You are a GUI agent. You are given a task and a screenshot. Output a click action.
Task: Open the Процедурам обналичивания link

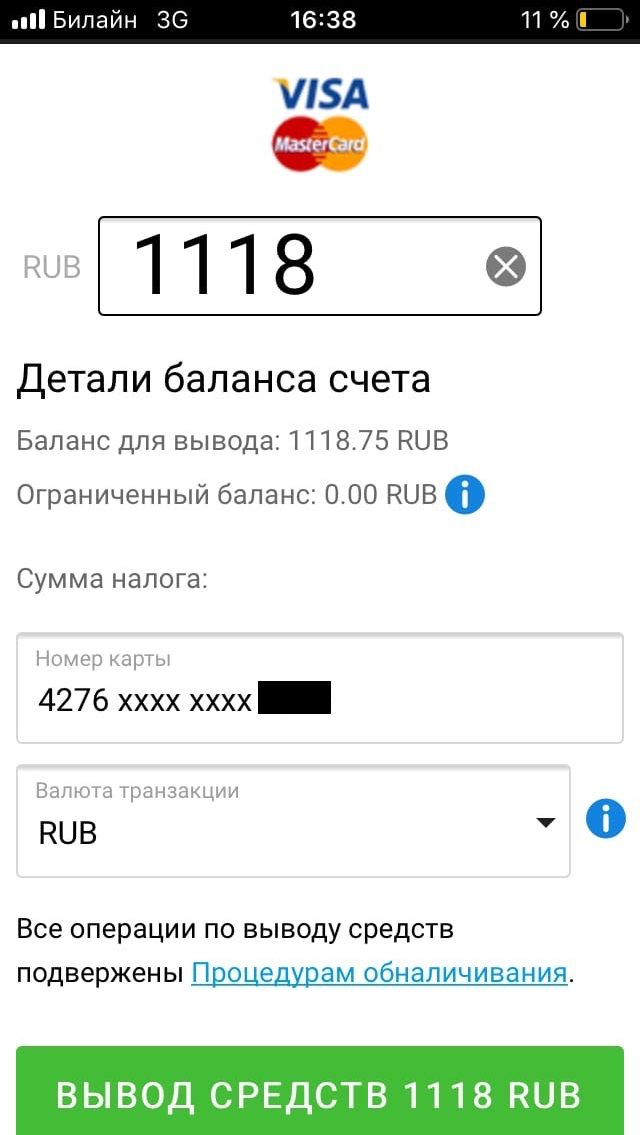click(379, 973)
